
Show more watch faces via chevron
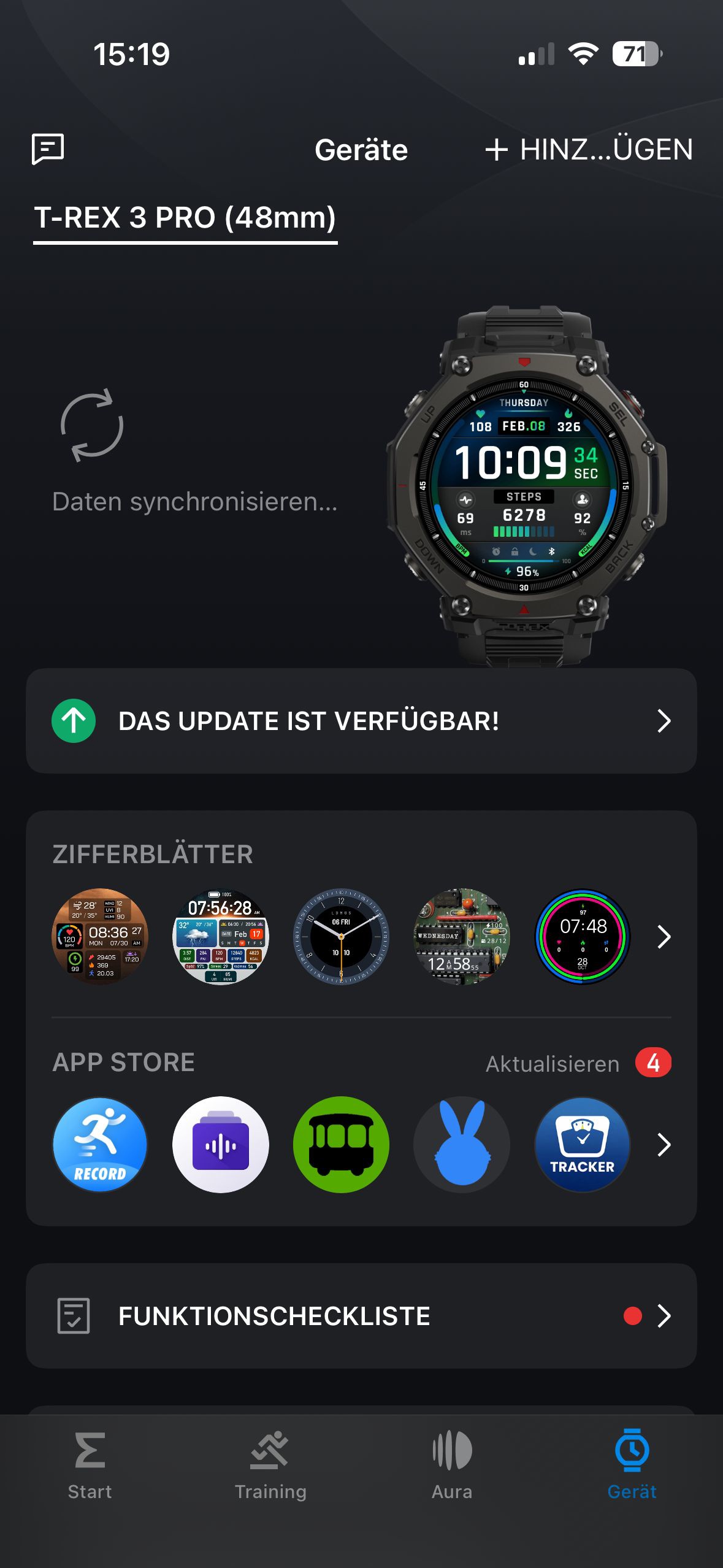point(664,937)
